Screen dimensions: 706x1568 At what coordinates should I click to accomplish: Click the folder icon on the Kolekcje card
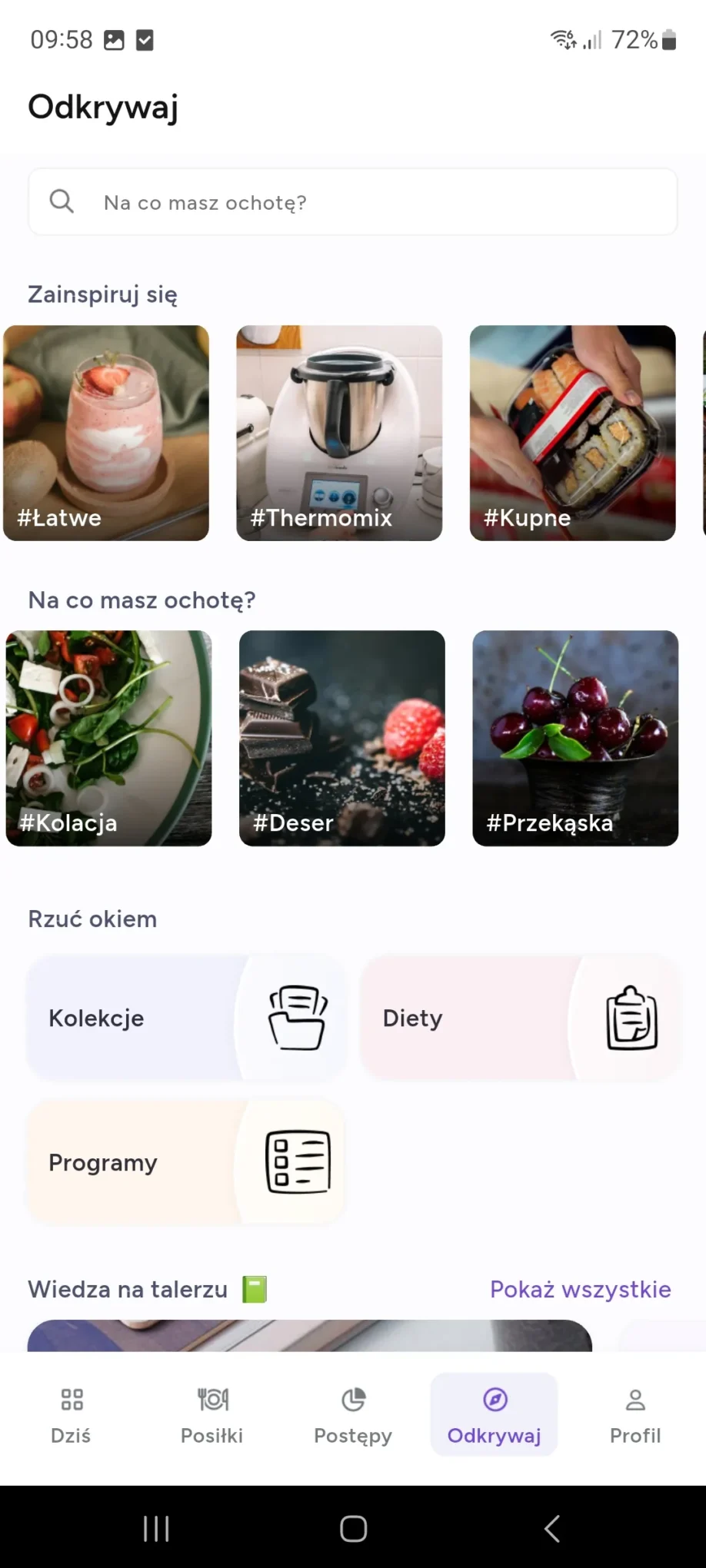pos(296,1018)
